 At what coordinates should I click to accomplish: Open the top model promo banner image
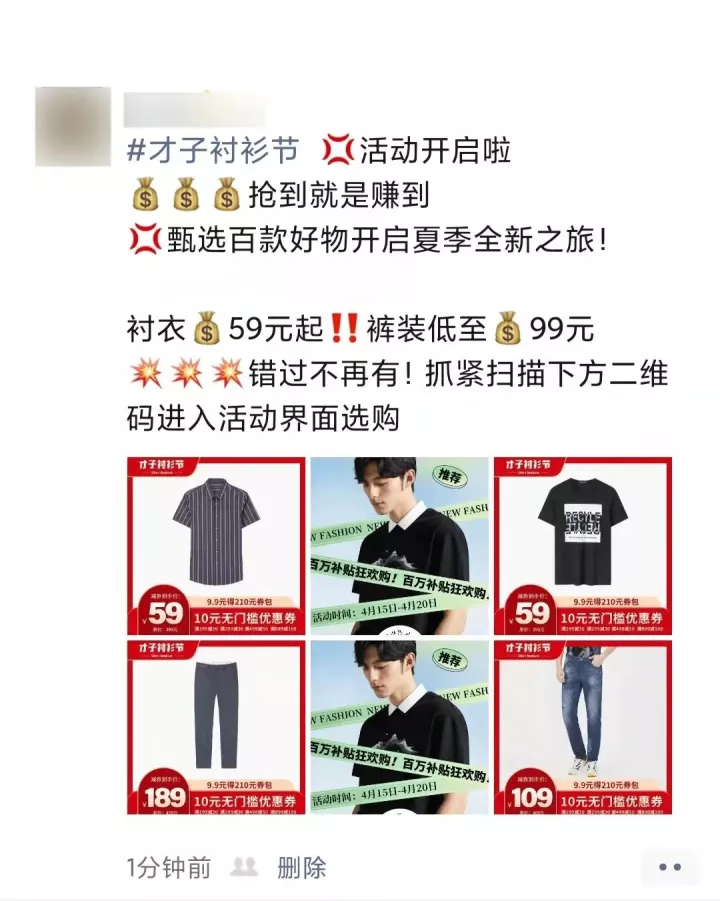pos(400,546)
